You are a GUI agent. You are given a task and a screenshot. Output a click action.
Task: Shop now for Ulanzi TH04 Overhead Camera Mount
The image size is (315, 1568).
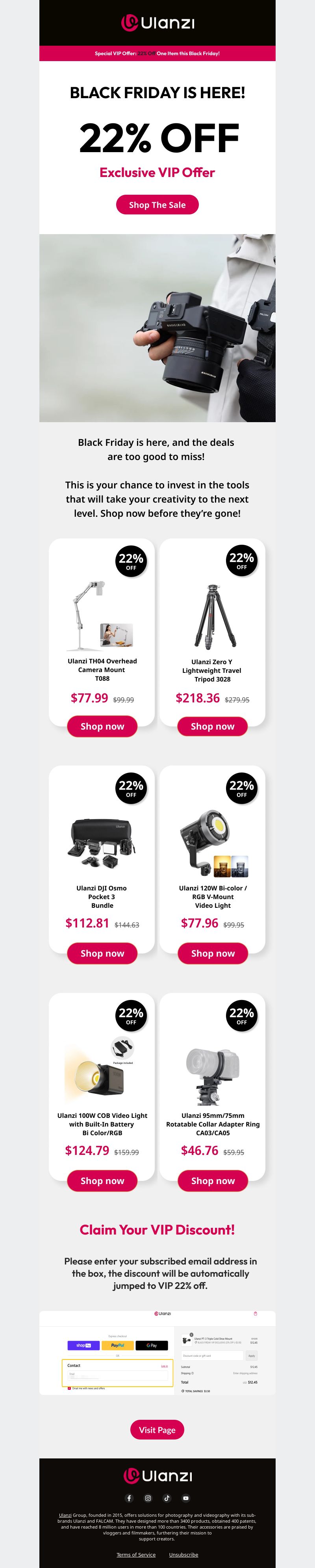pos(102,726)
